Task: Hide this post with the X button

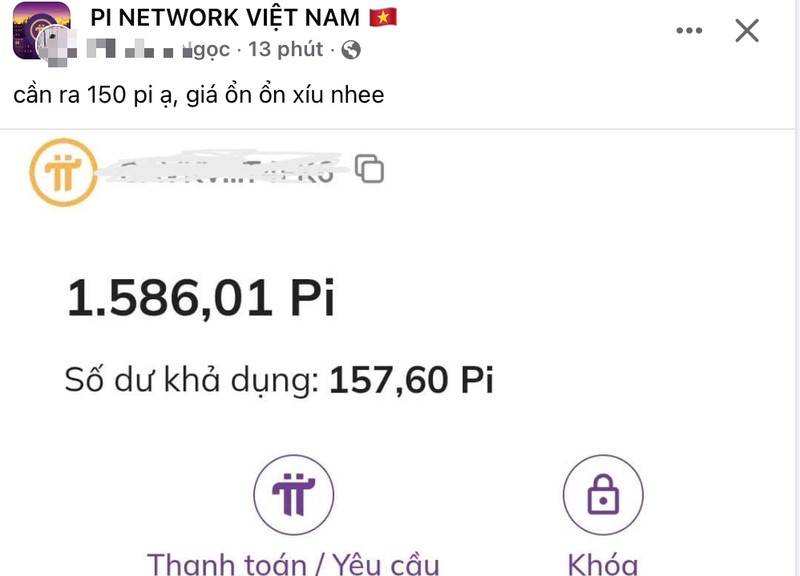Action: [747, 30]
